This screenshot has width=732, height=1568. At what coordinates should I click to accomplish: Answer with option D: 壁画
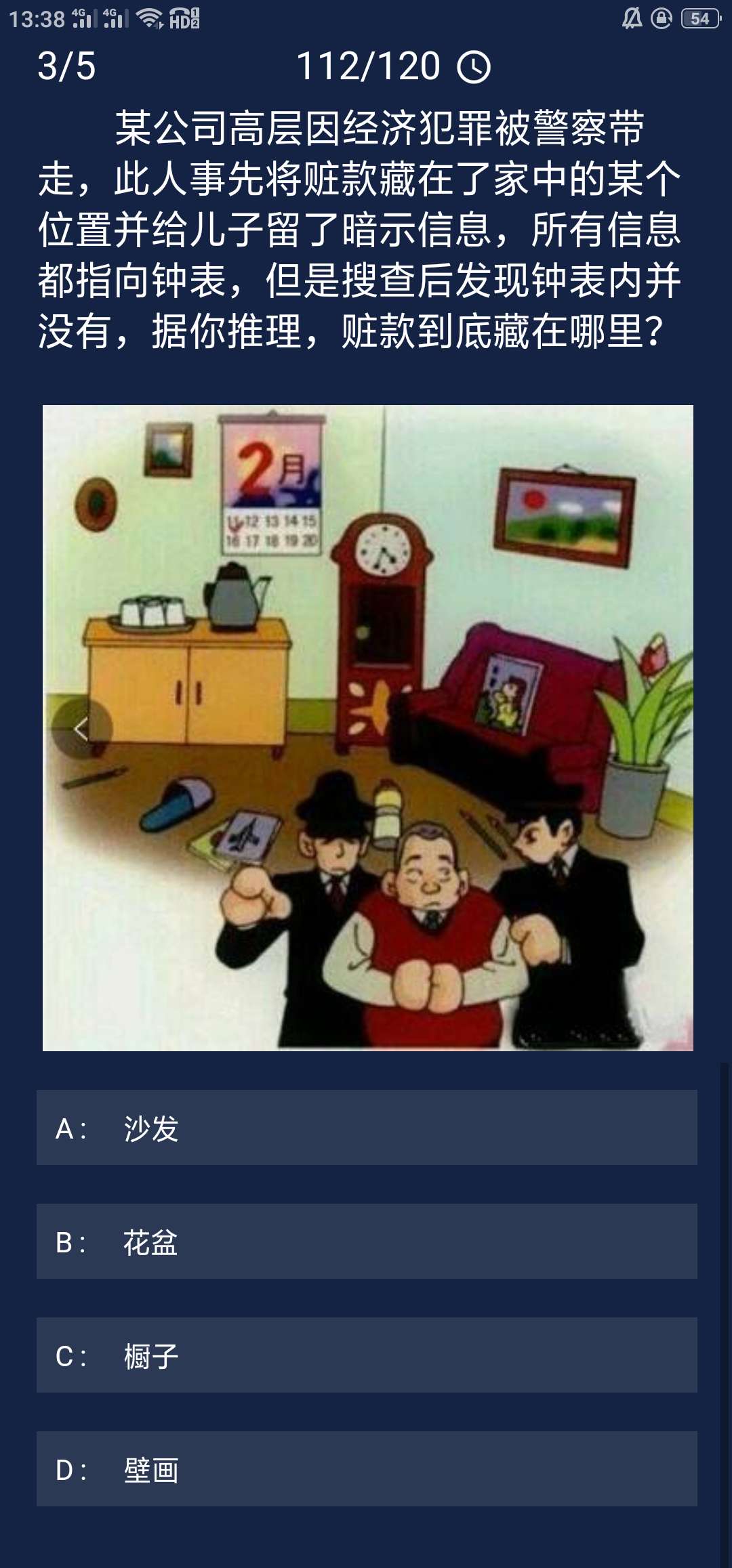click(366, 1469)
